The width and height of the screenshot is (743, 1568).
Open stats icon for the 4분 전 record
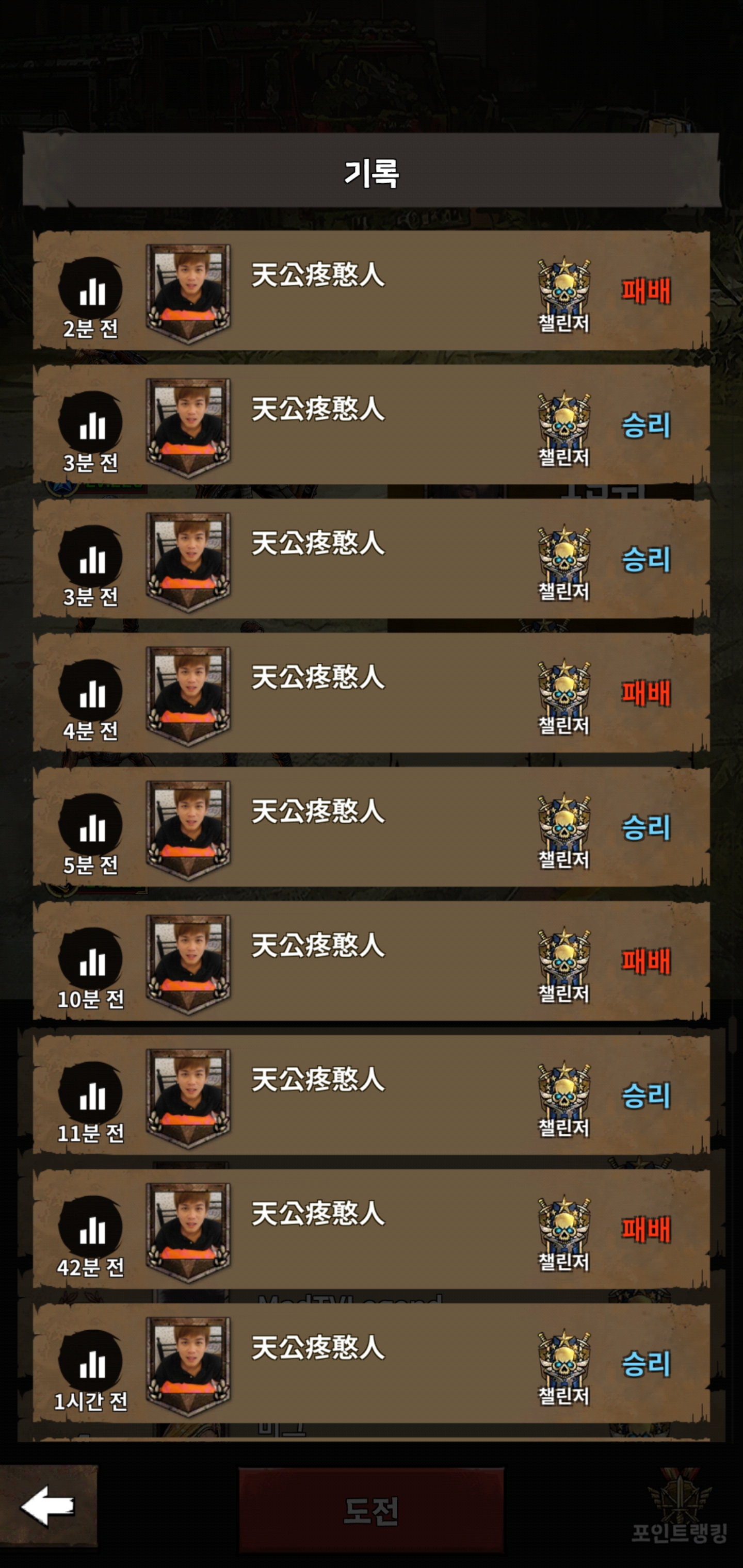click(91, 692)
